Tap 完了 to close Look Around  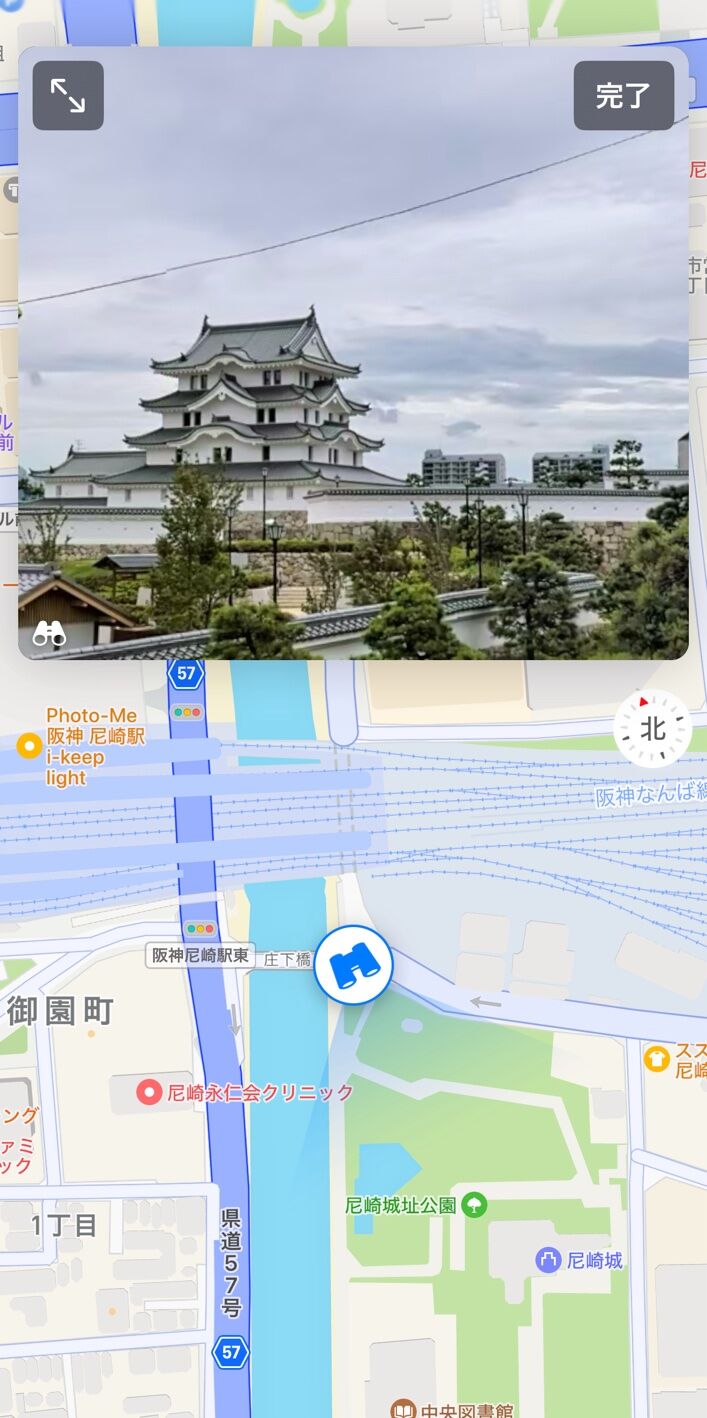623,96
